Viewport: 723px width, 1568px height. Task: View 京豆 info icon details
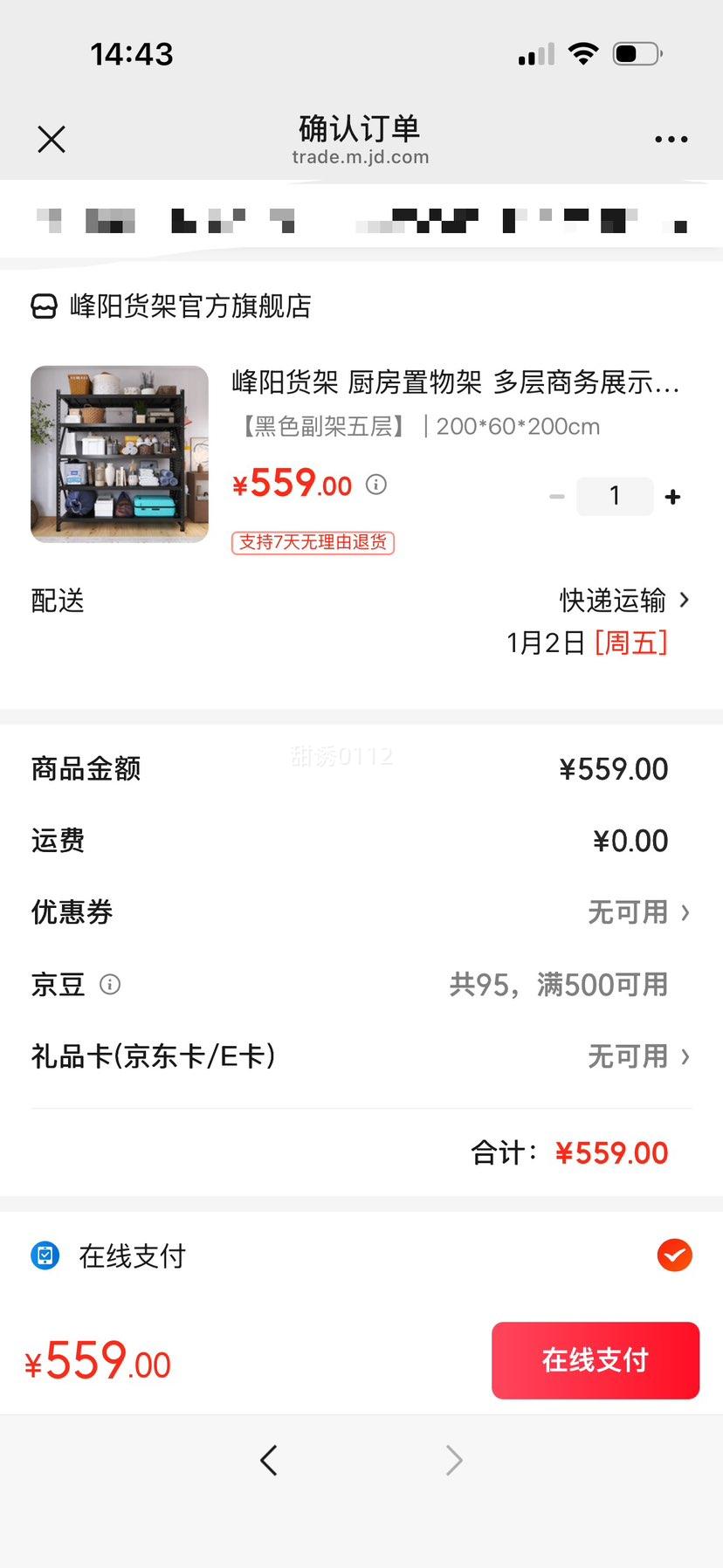tap(110, 985)
